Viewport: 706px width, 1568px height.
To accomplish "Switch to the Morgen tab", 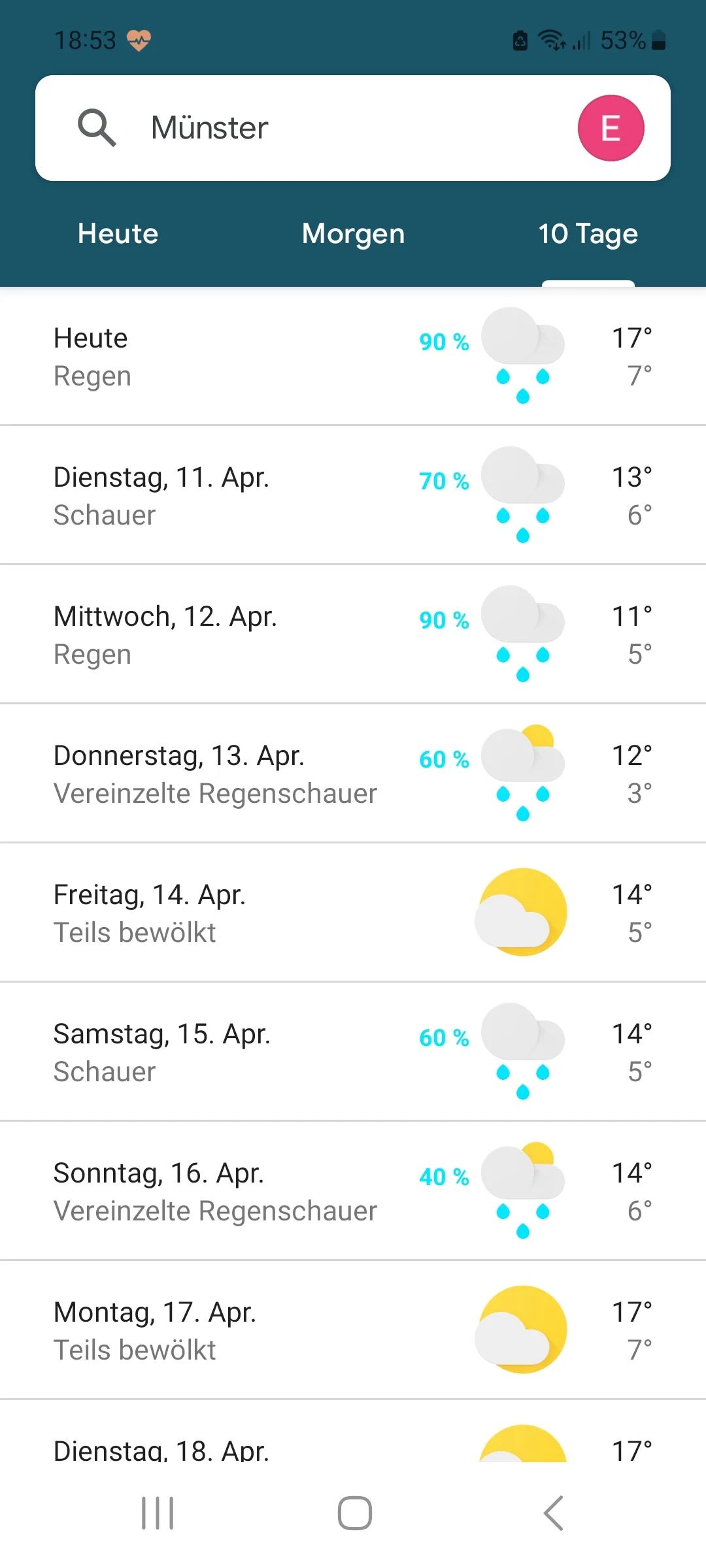I will click(x=353, y=234).
